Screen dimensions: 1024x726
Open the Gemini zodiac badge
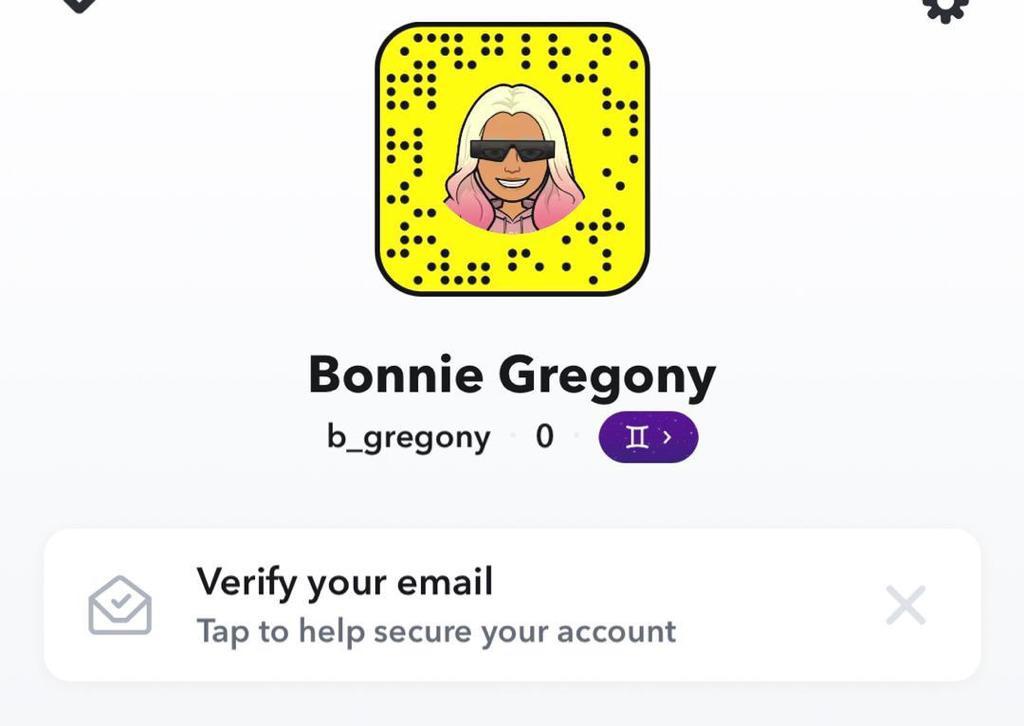[647, 437]
